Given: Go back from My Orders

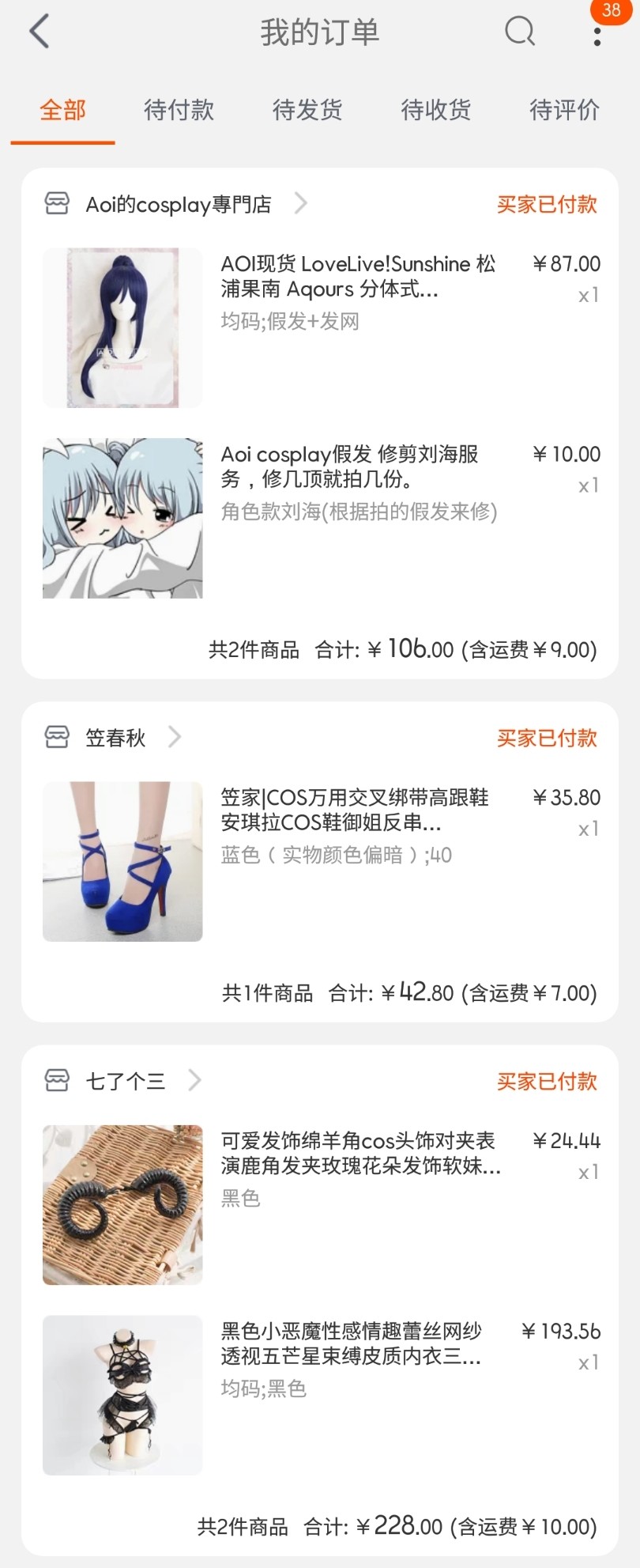Looking at the screenshot, I should pyautogui.click(x=40, y=32).
